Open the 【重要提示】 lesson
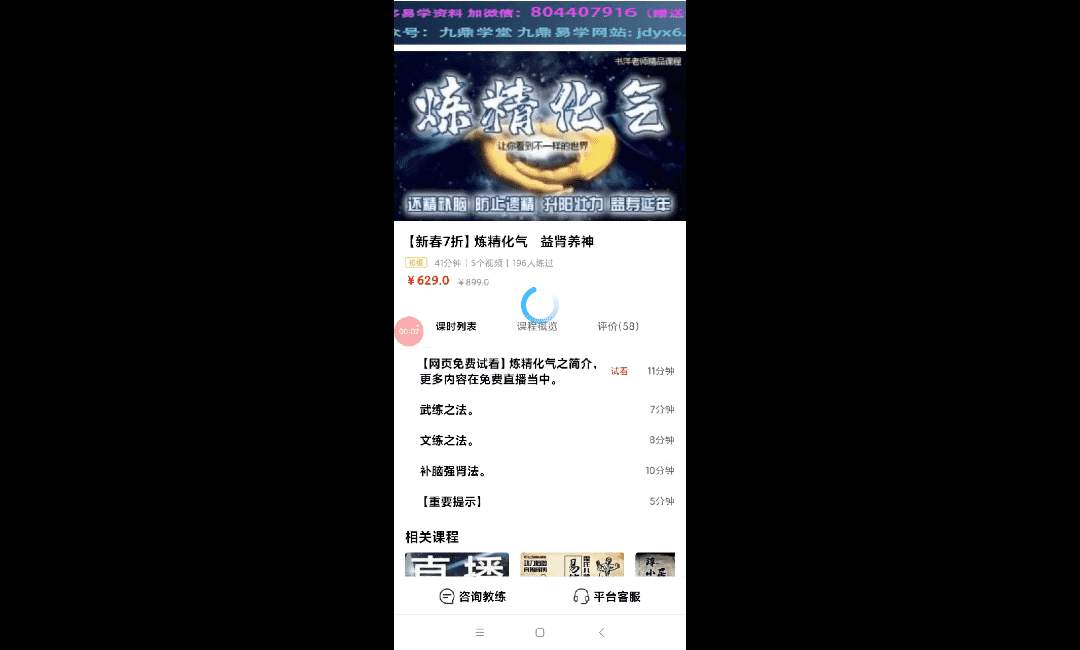Screen dimensions: 1080x650 pyautogui.click(x=452, y=502)
